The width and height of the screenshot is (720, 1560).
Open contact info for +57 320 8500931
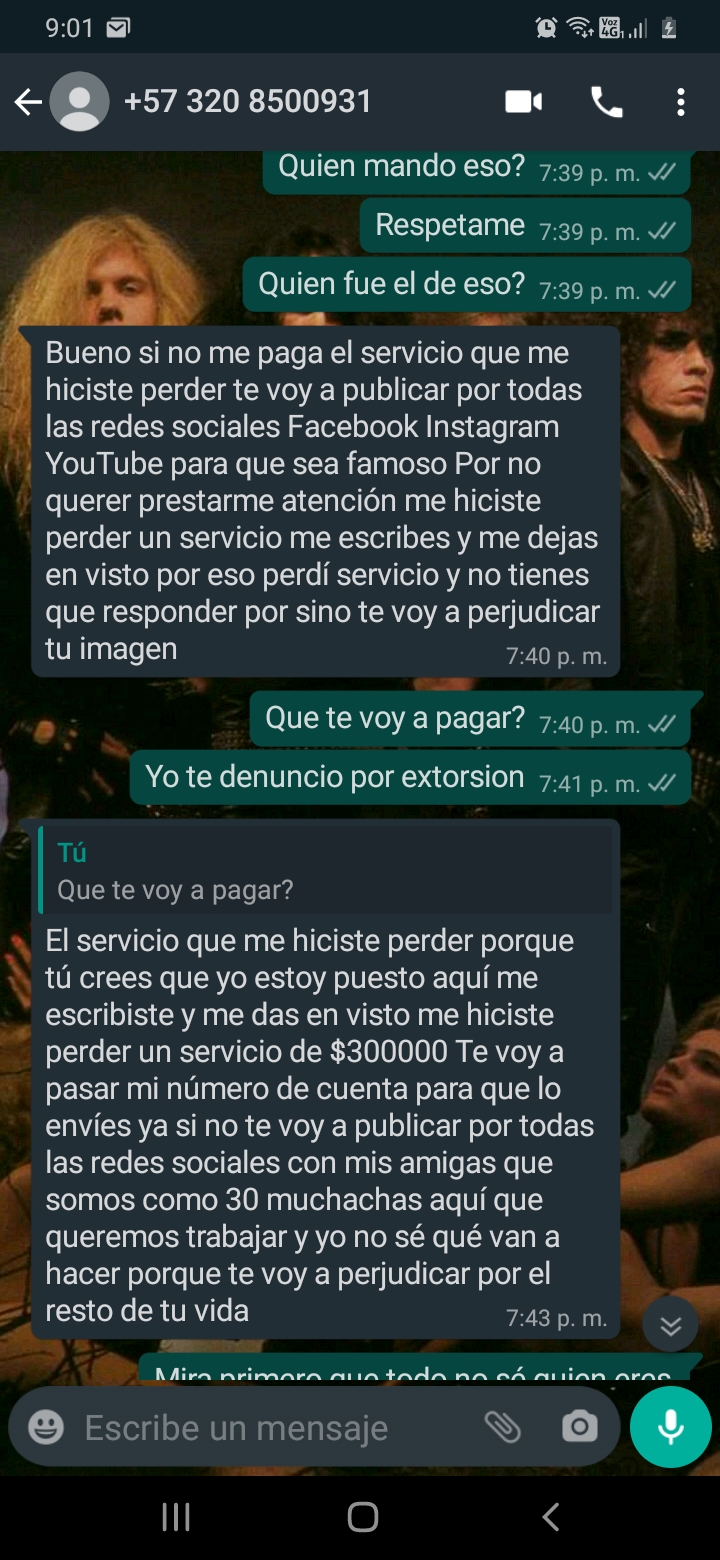(248, 102)
